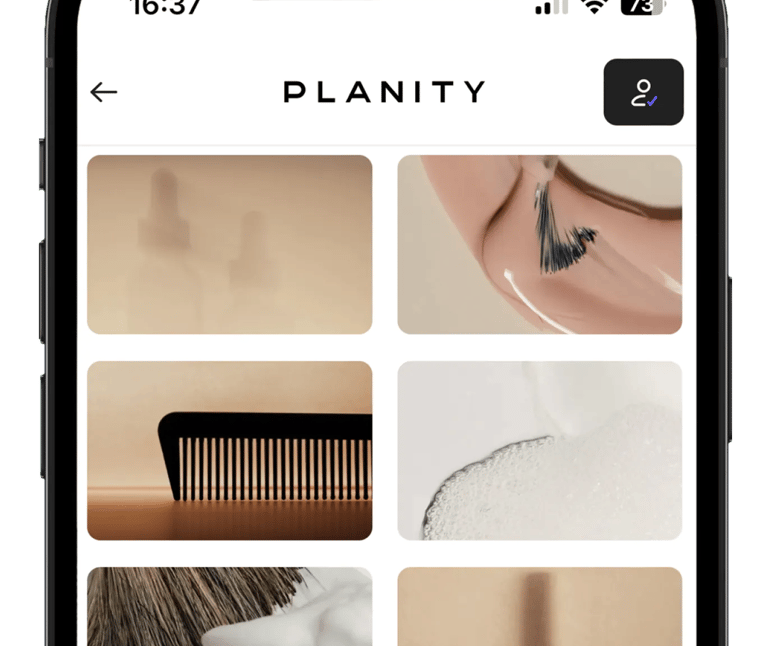Select the nail polish brush tile
This screenshot has height=646, width=768.
[x=540, y=244]
